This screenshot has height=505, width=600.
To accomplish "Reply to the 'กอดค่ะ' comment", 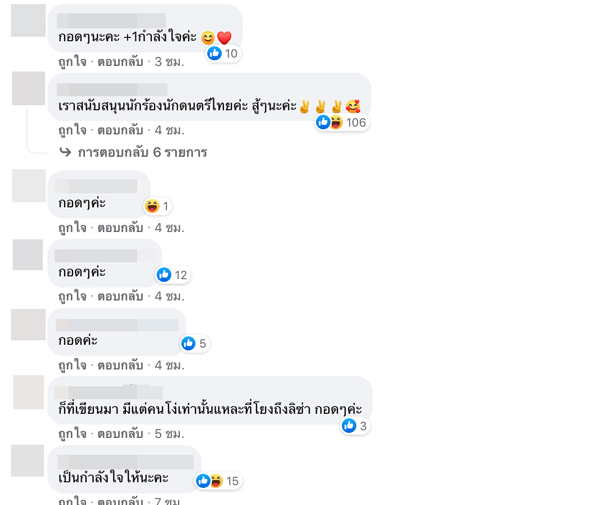I will (122, 365).
